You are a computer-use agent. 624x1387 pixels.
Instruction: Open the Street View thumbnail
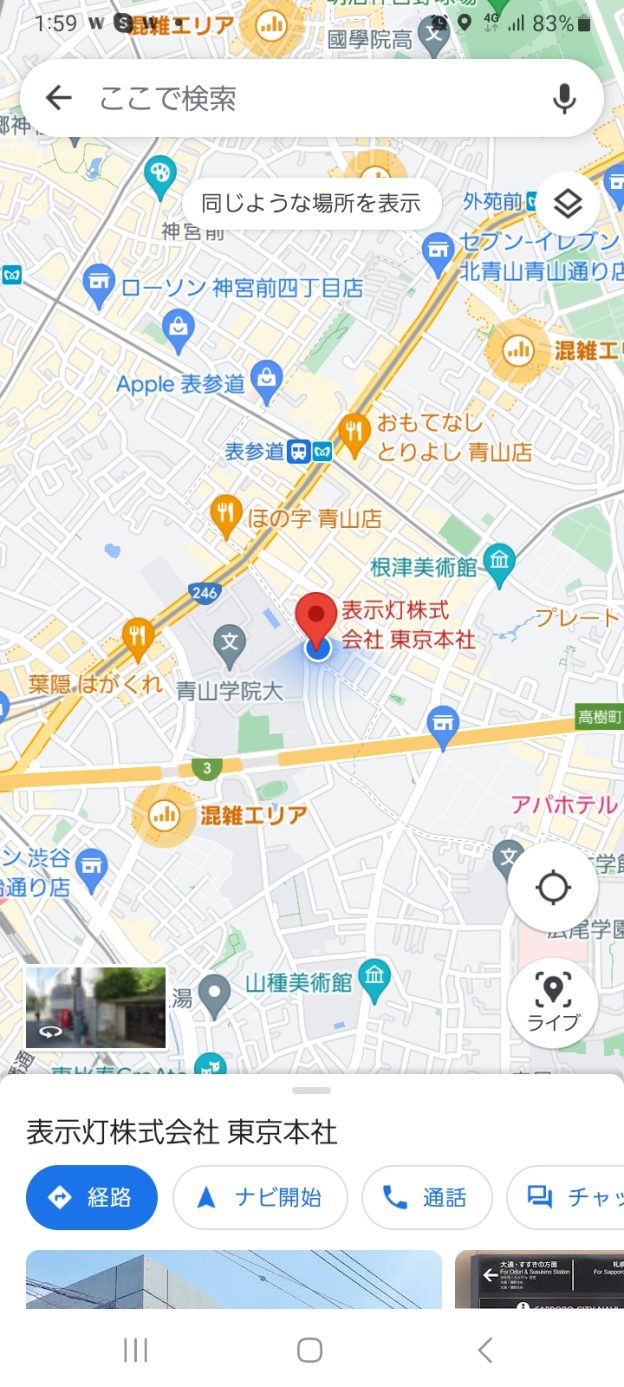96,1007
